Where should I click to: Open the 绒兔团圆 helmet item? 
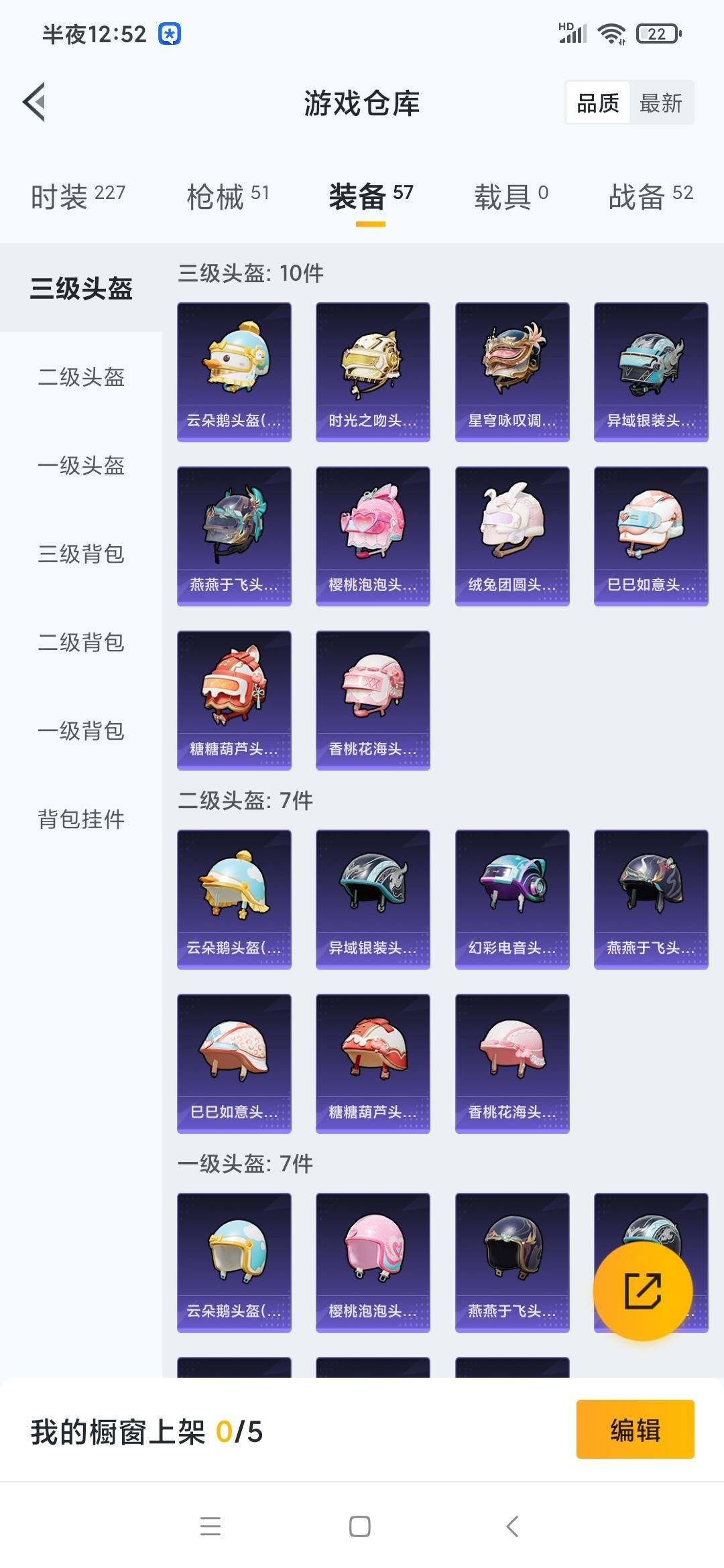point(512,536)
